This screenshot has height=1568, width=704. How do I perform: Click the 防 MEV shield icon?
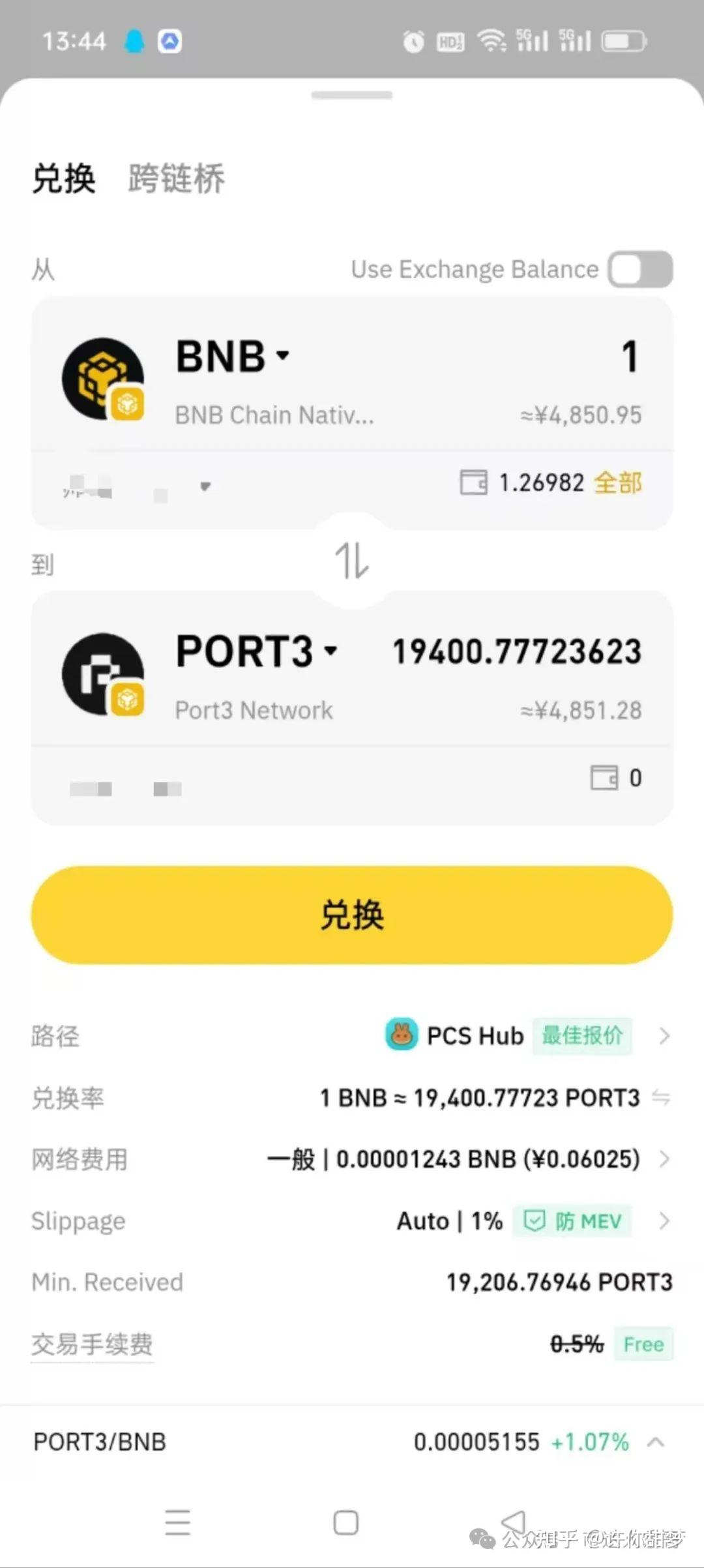coord(534,1220)
